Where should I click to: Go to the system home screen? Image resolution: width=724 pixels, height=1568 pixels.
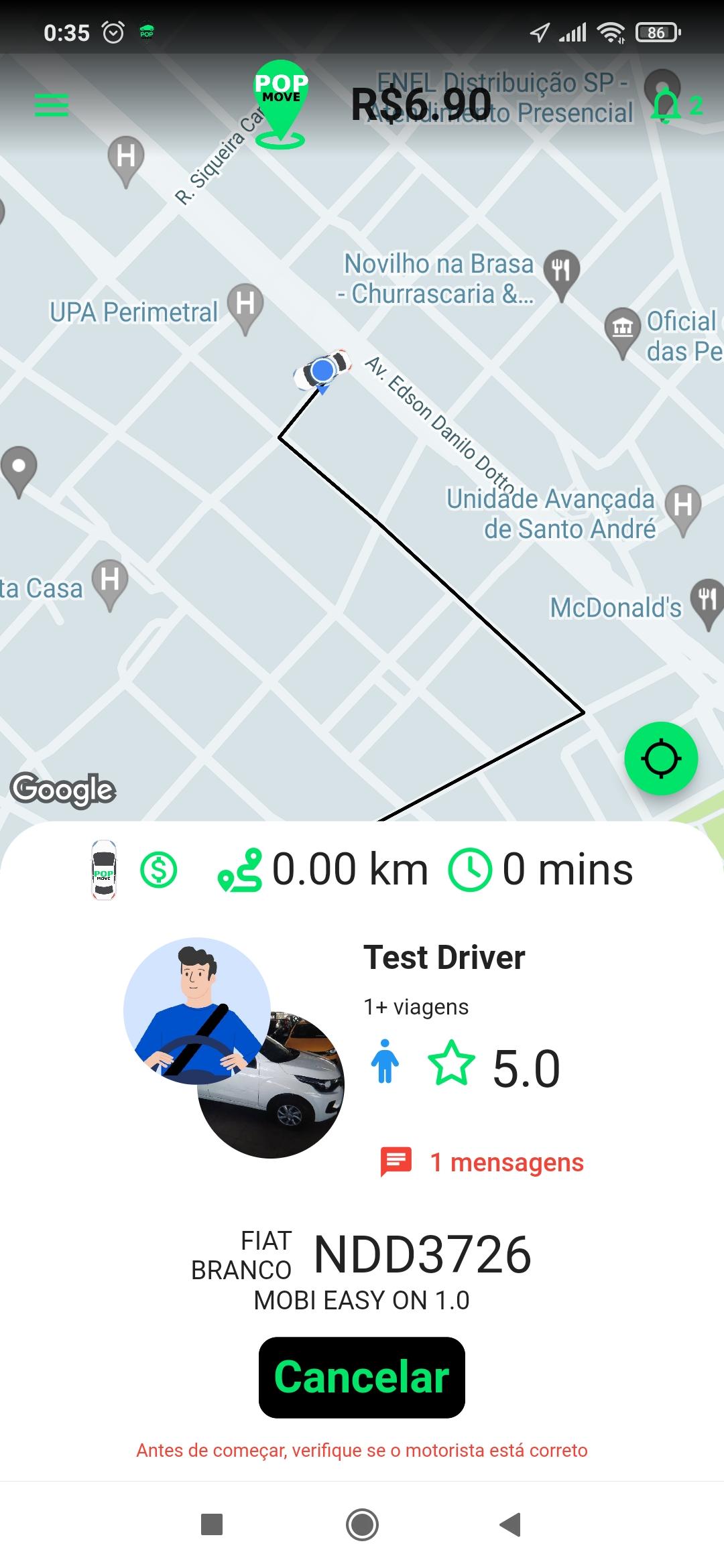coord(362,1524)
